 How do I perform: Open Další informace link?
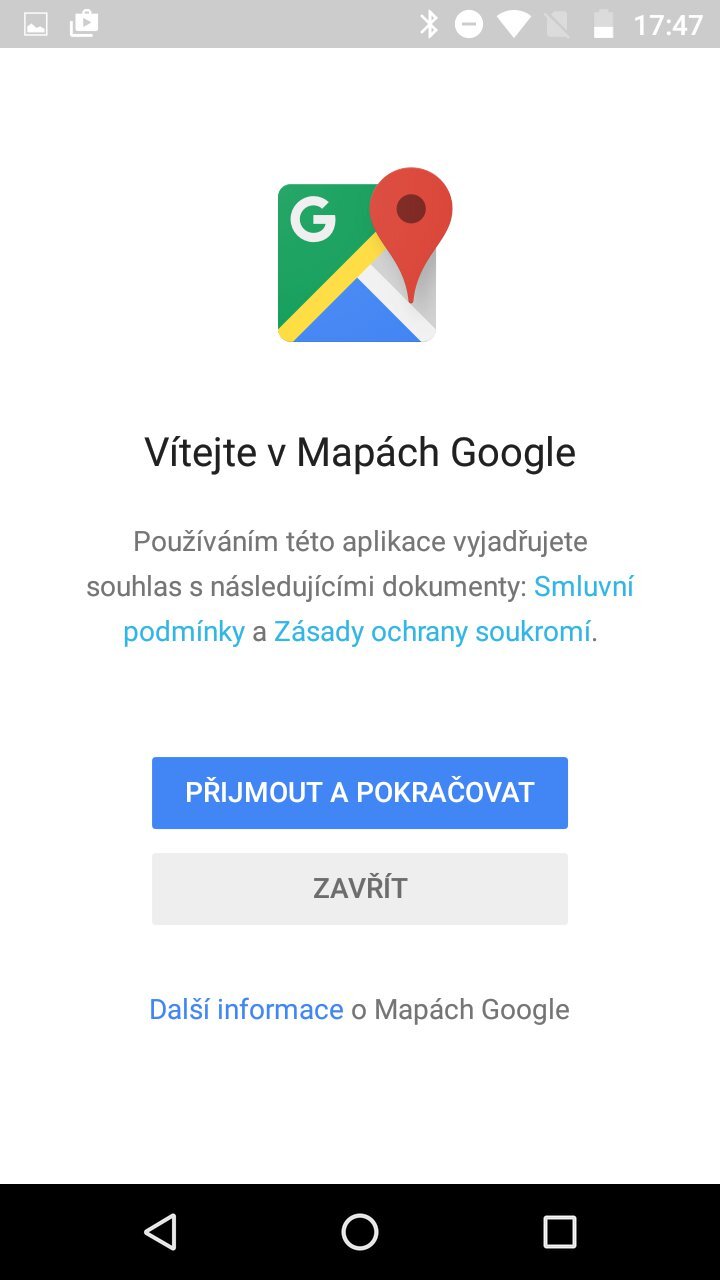point(246,1009)
